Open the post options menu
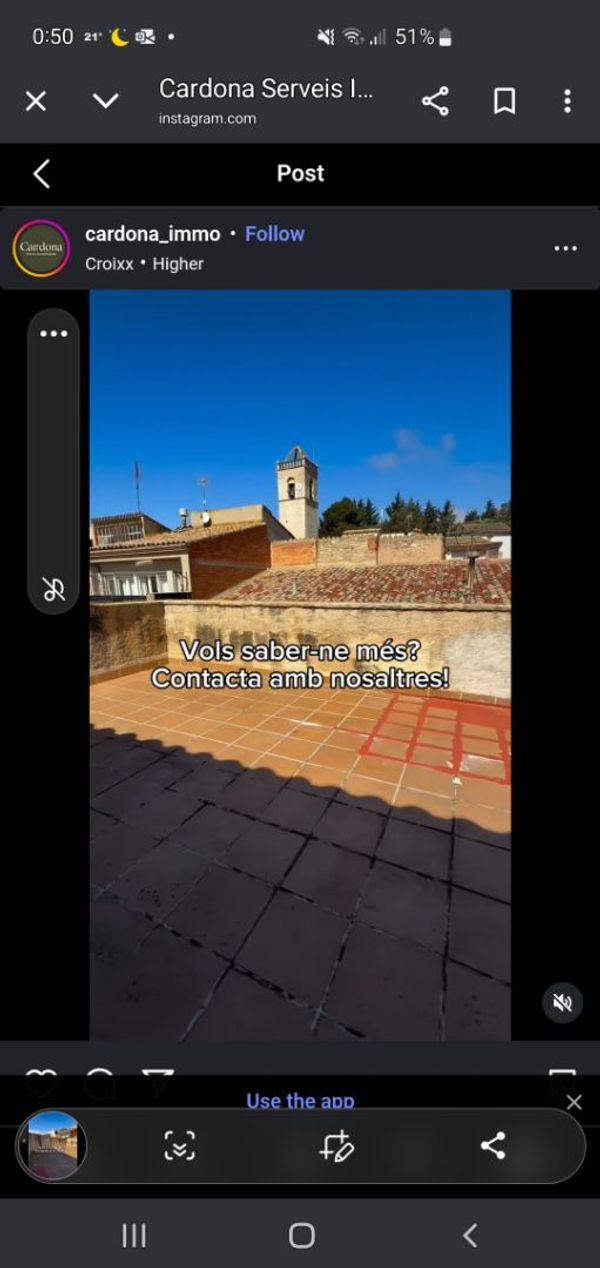This screenshot has height=1268, width=600. pos(565,248)
